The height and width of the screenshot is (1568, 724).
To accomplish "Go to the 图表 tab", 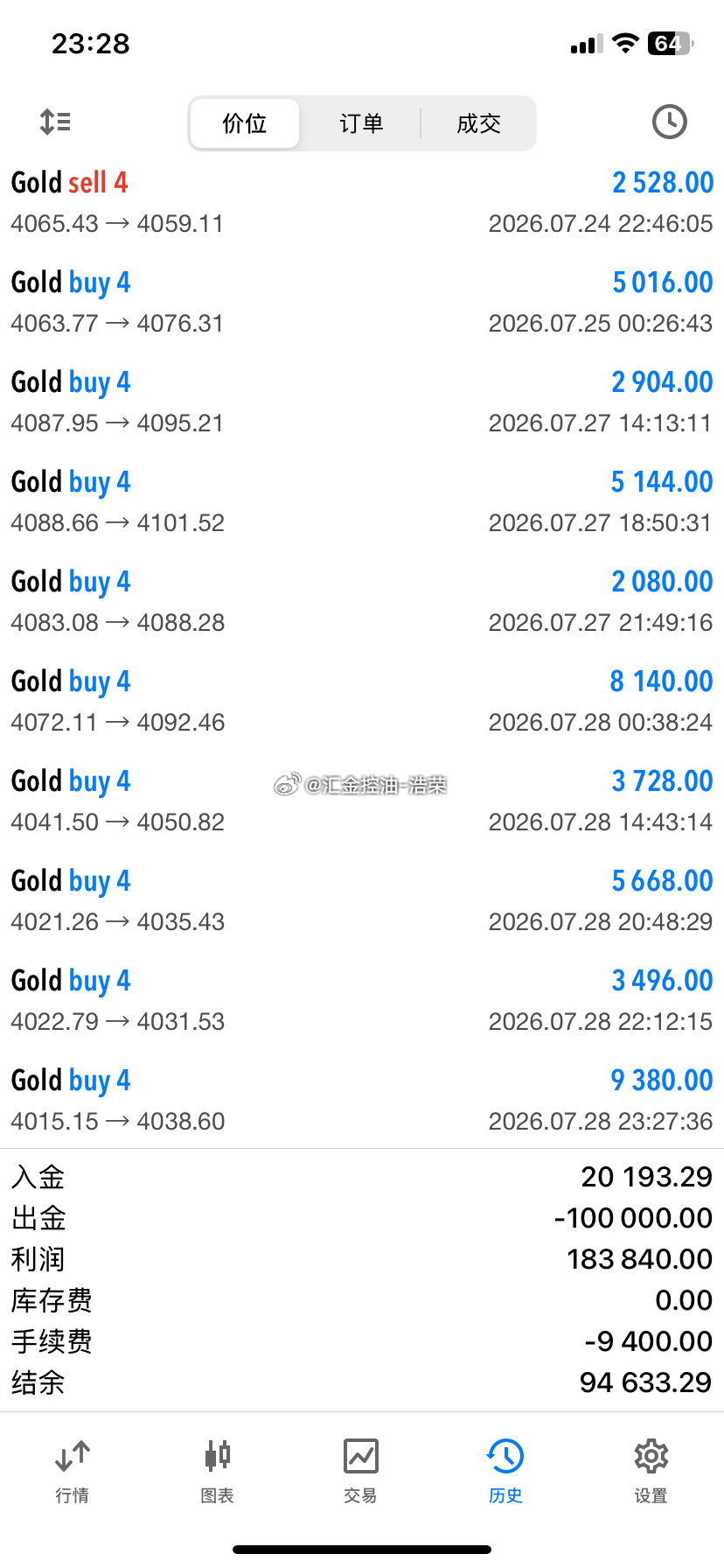I will tap(217, 1471).
